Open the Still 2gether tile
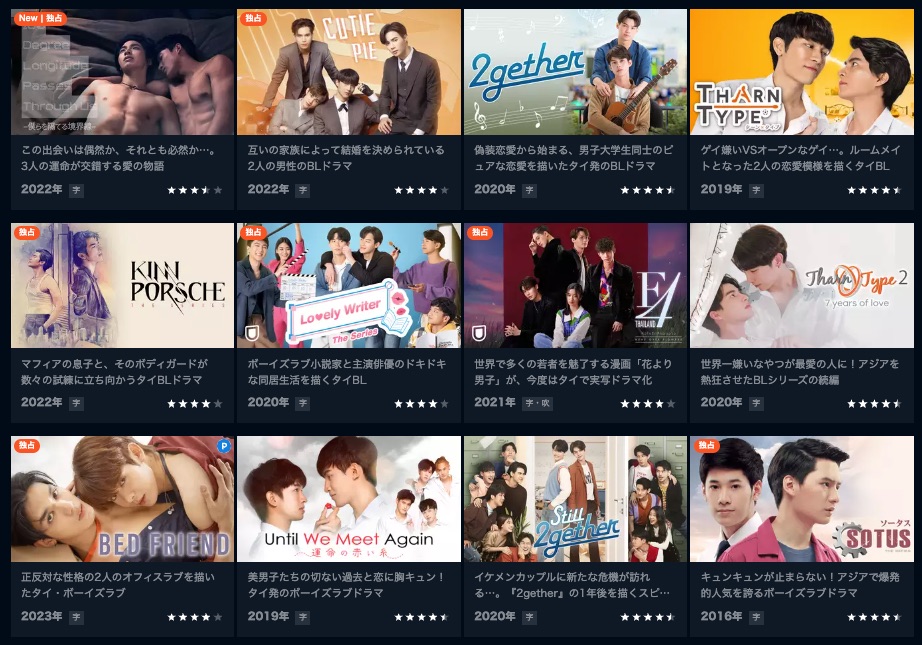The width and height of the screenshot is (922, 645). point(575,499)
